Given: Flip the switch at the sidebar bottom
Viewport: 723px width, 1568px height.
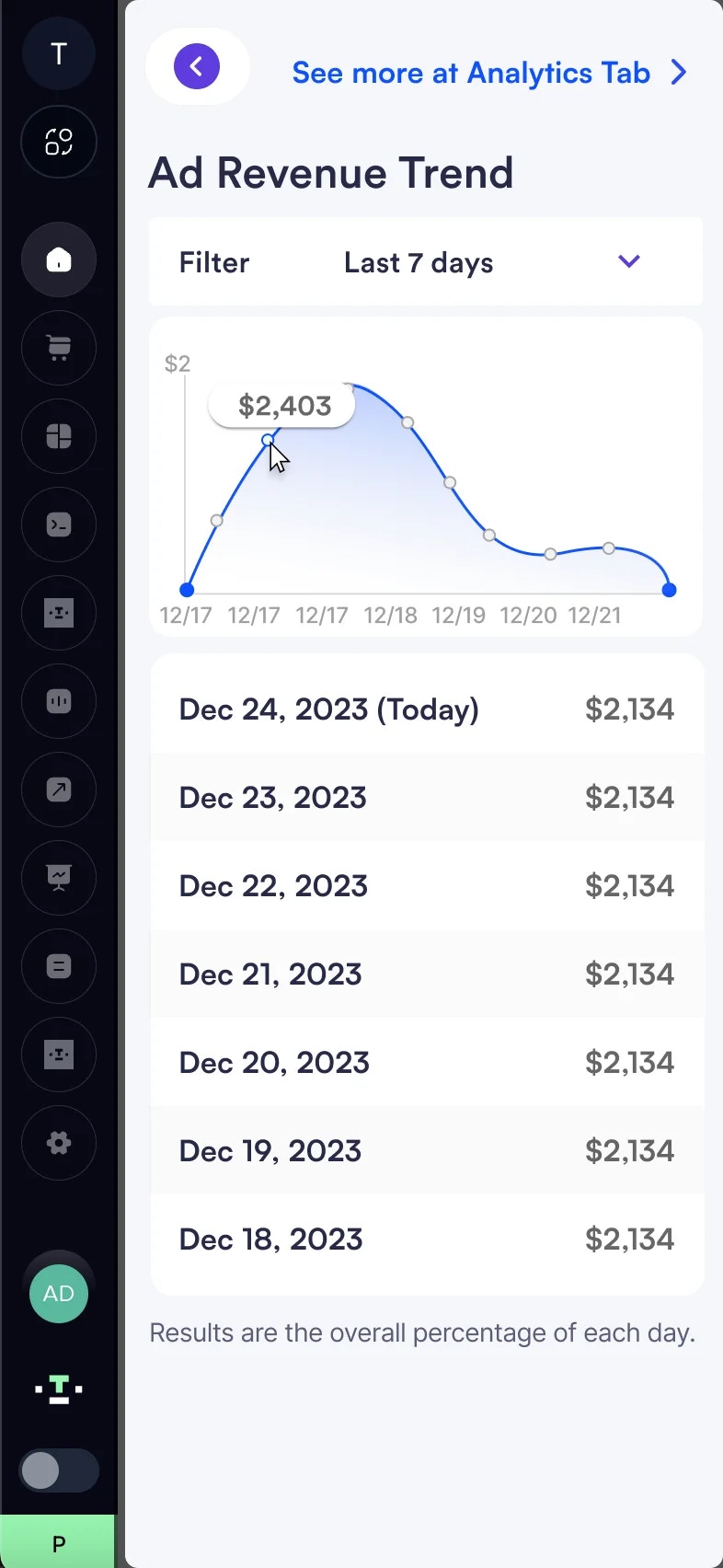Looking at the screenshot, I should [x=59, y=1470].
